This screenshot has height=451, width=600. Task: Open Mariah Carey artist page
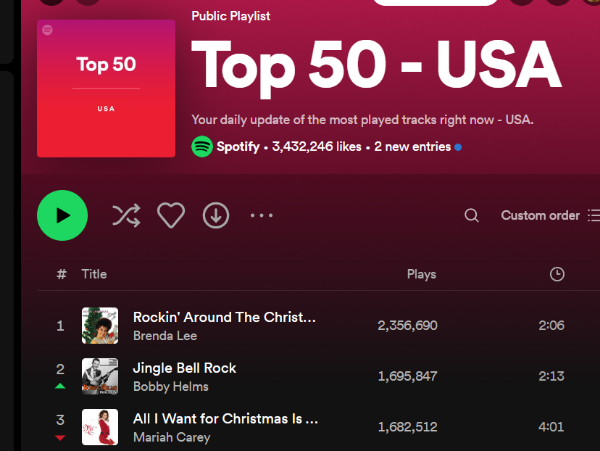pos(171,437)
